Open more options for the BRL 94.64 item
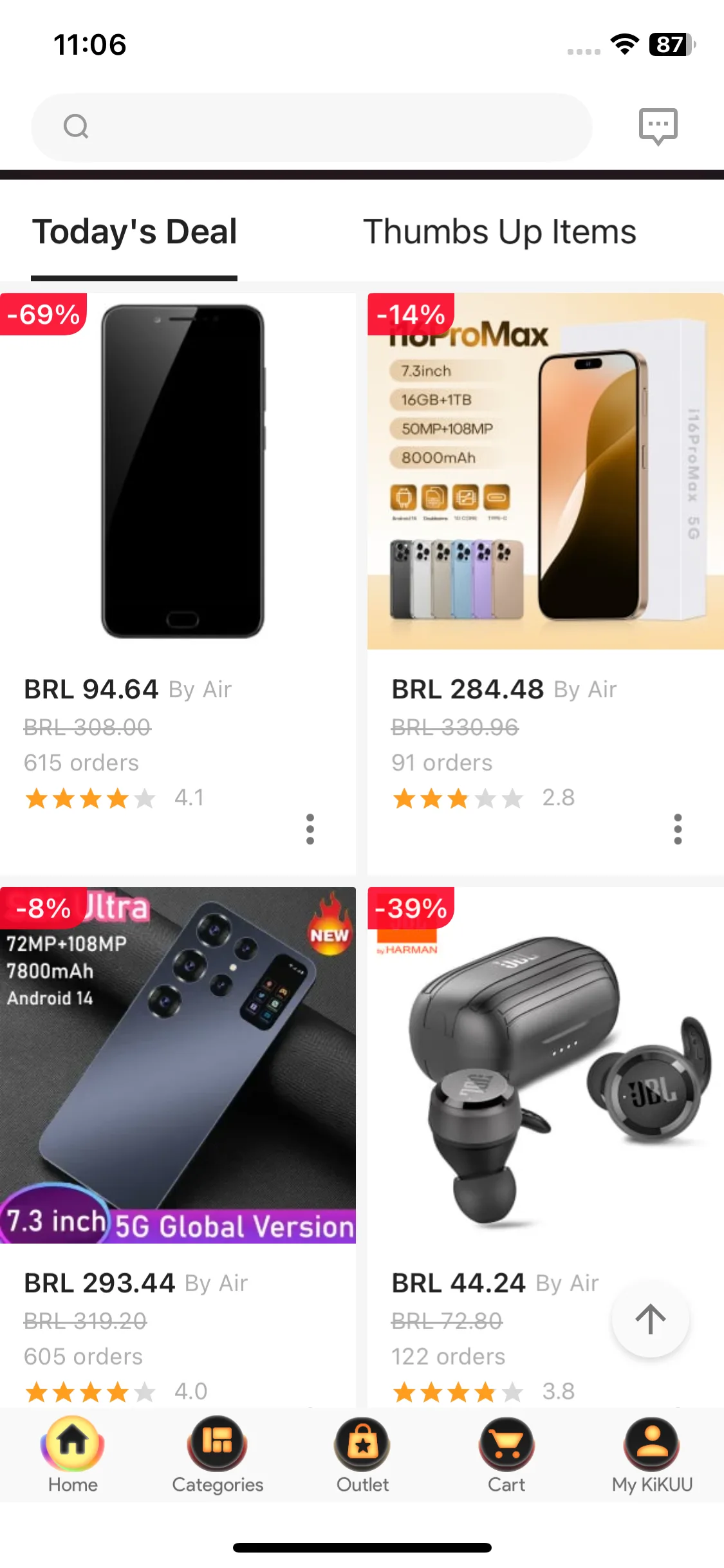The height and width of the screenshot is (1568, 724). click(x=310, y=829)
